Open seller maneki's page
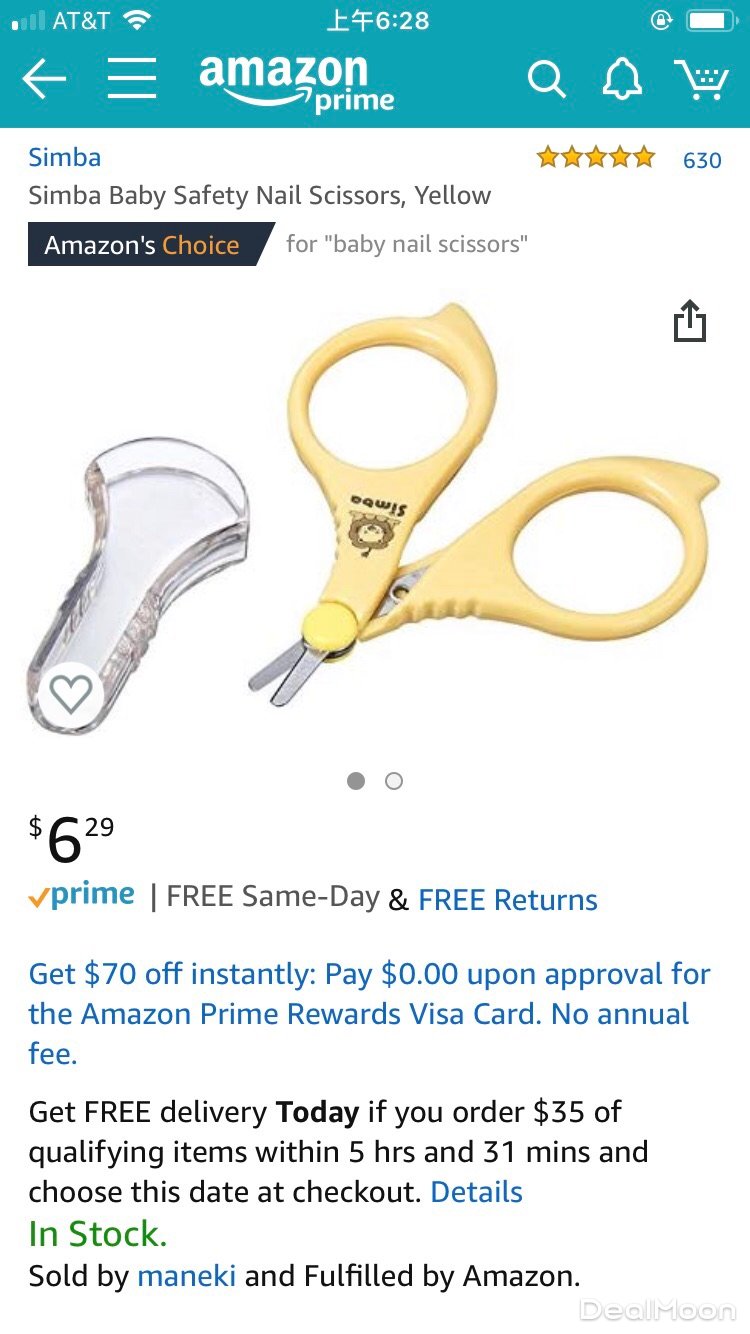Screen dimensions: 750x1334 tap(187, 1276)
